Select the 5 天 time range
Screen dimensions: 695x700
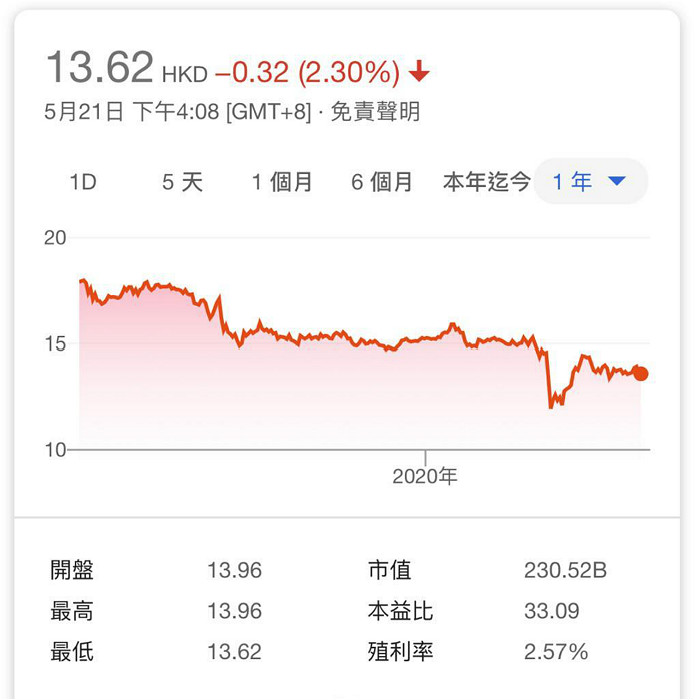tap(182, 182)
